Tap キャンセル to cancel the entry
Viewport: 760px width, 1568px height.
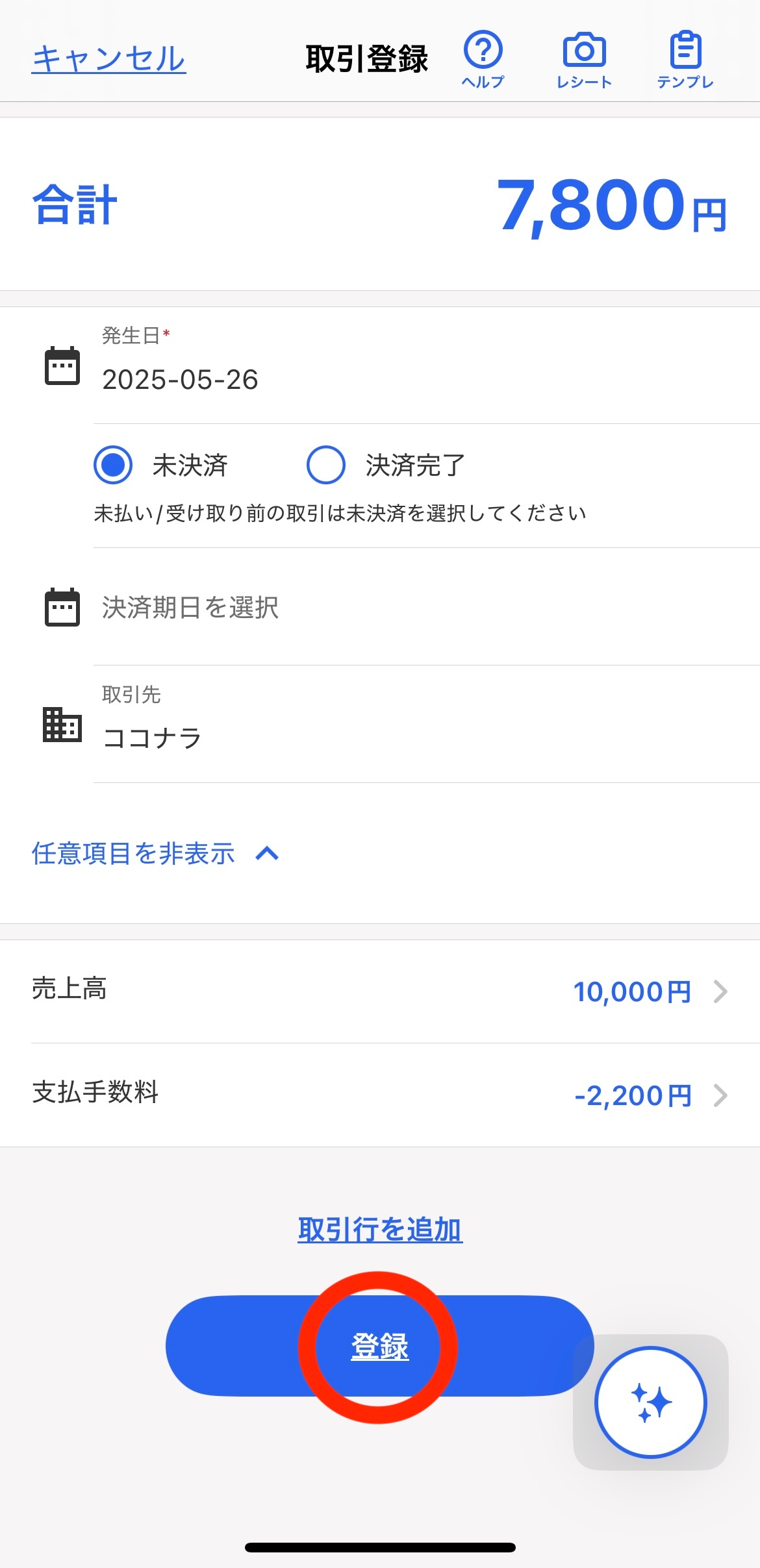(108, 59)
